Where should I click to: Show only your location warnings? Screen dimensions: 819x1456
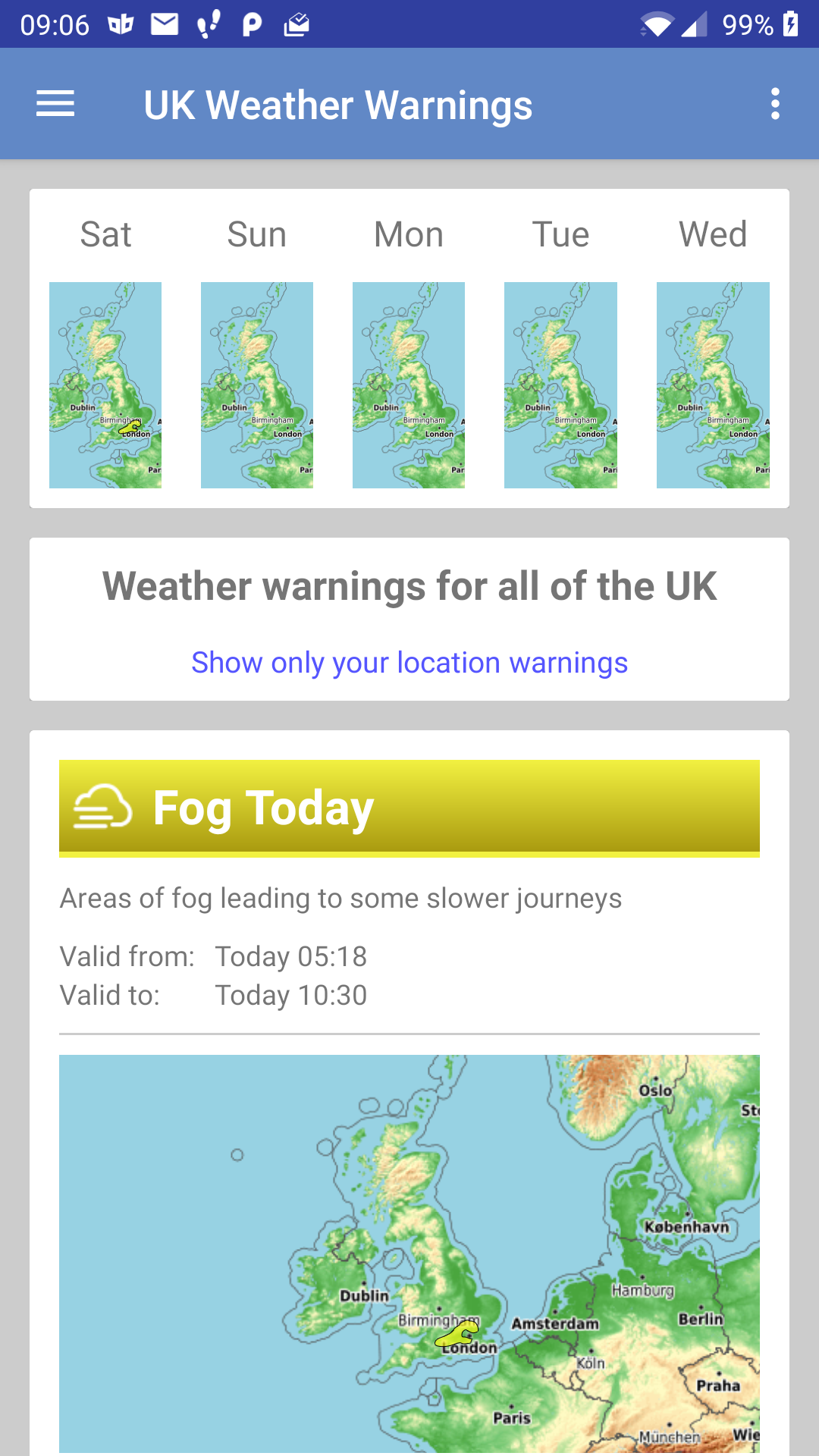[409, 663]
